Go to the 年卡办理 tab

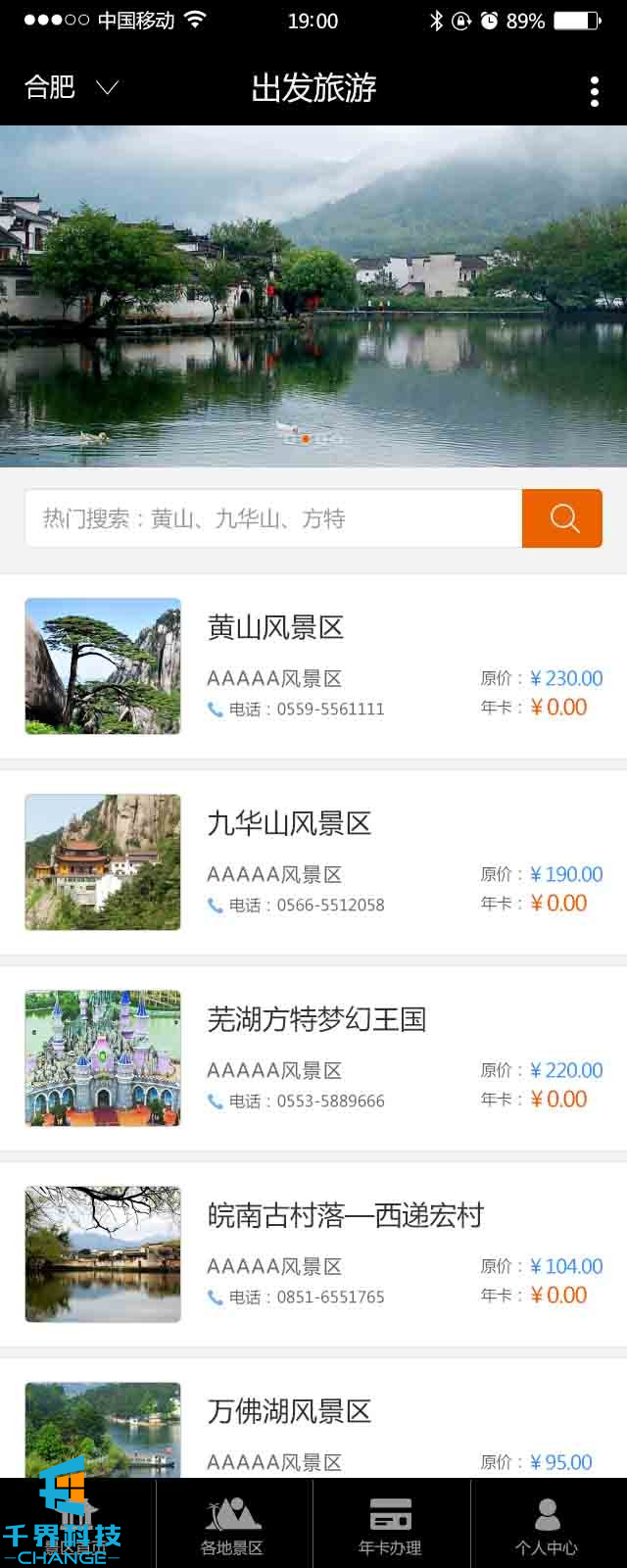[390, 1525]
